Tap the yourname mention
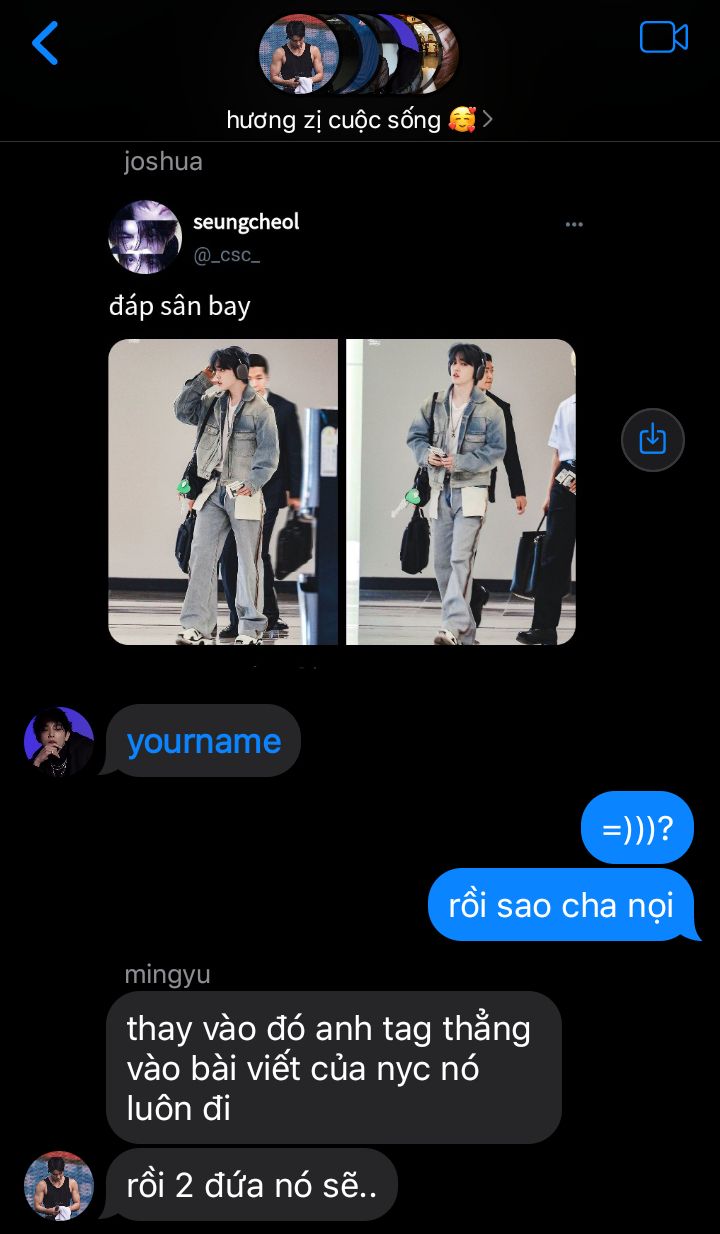Viewport: 720px width, 1234px height. [x=204, y=741]
